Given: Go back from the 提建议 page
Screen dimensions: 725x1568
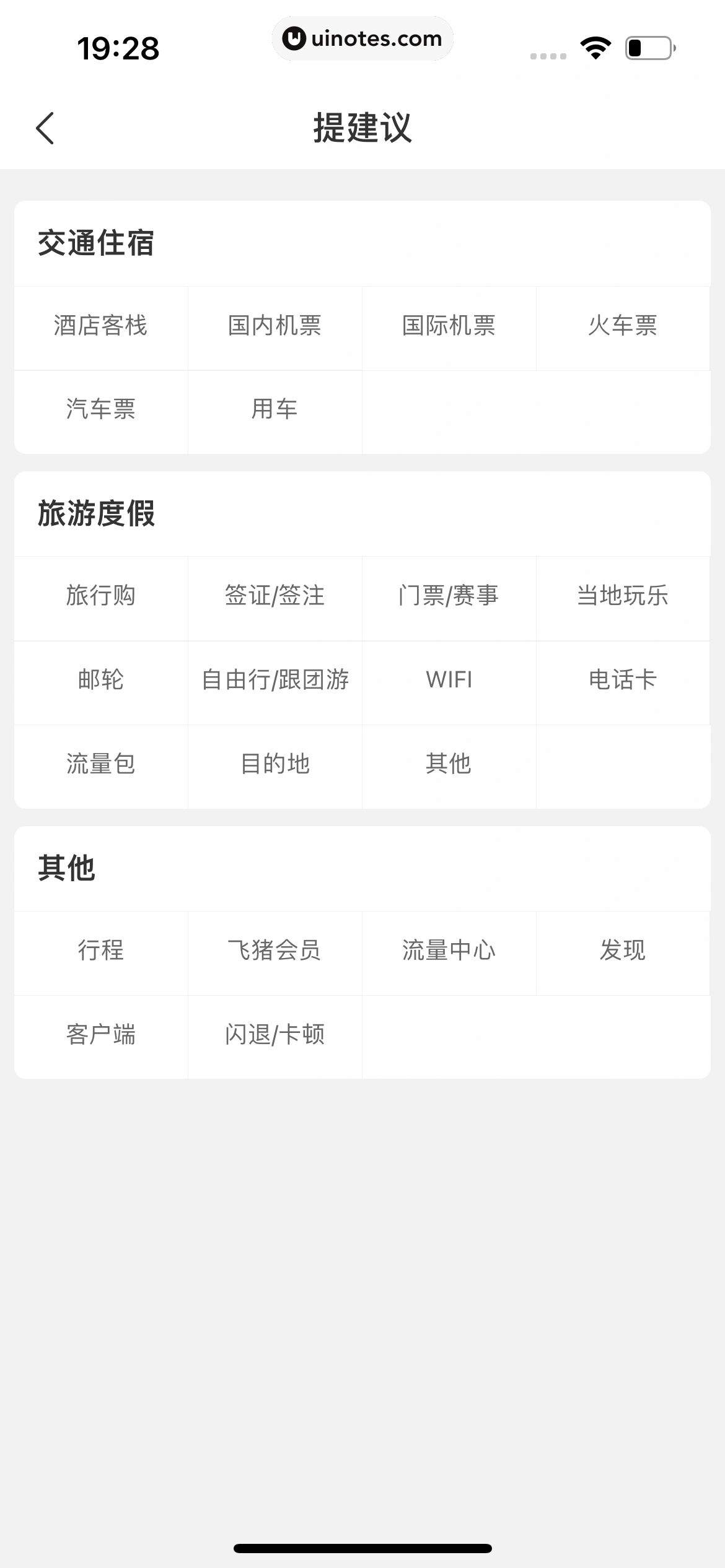Looking at the screenshot, I should [45, 128].
